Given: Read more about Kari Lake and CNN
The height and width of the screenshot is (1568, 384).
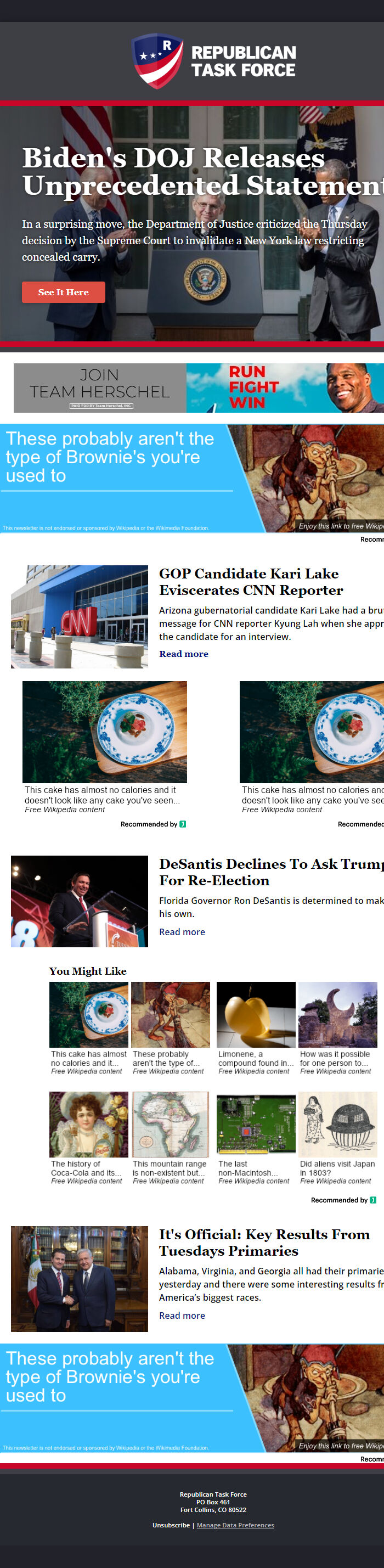Looking at the screenshot, I should (x=183, y=654).
